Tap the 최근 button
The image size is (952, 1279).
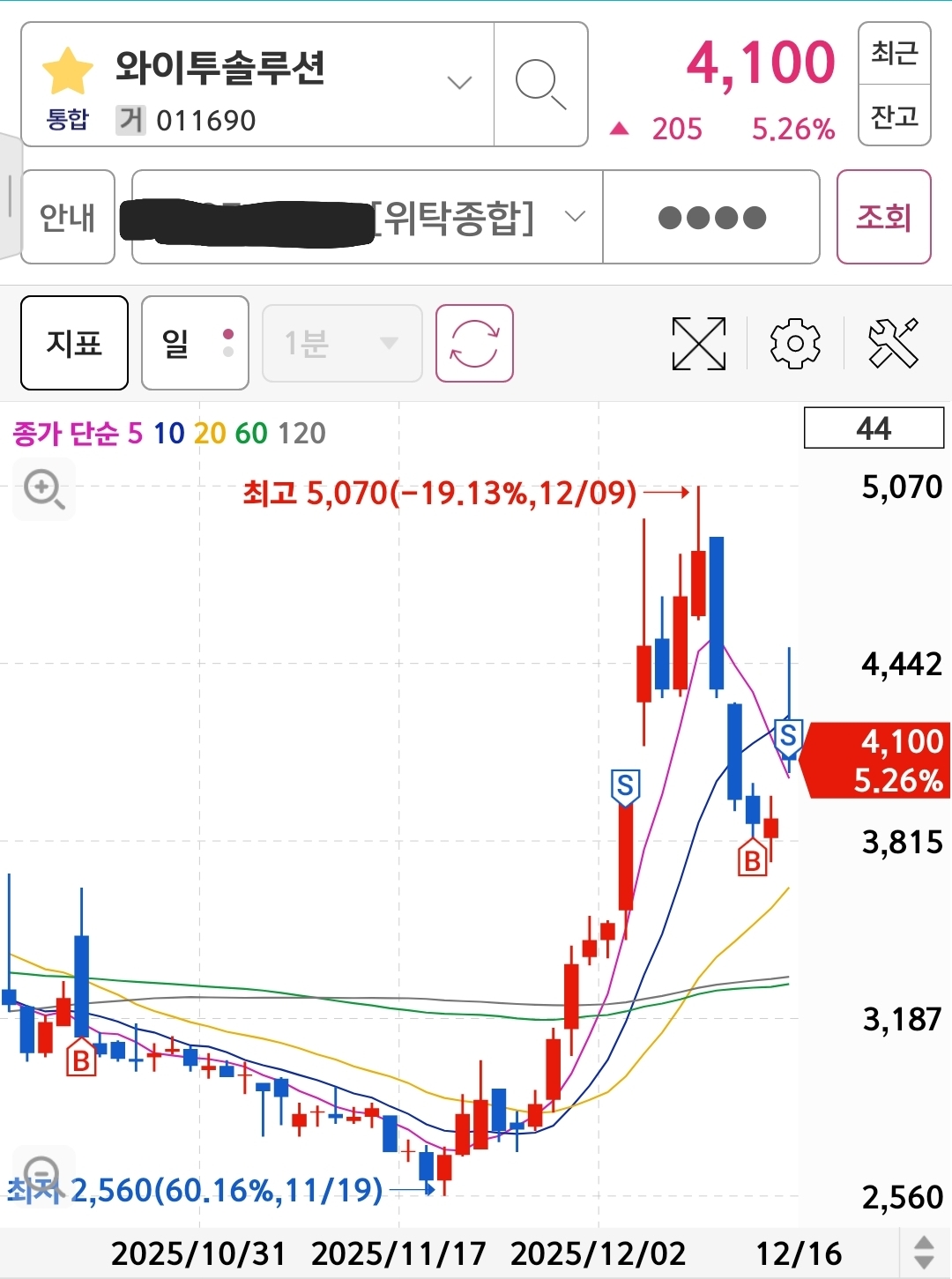point(894,54)
